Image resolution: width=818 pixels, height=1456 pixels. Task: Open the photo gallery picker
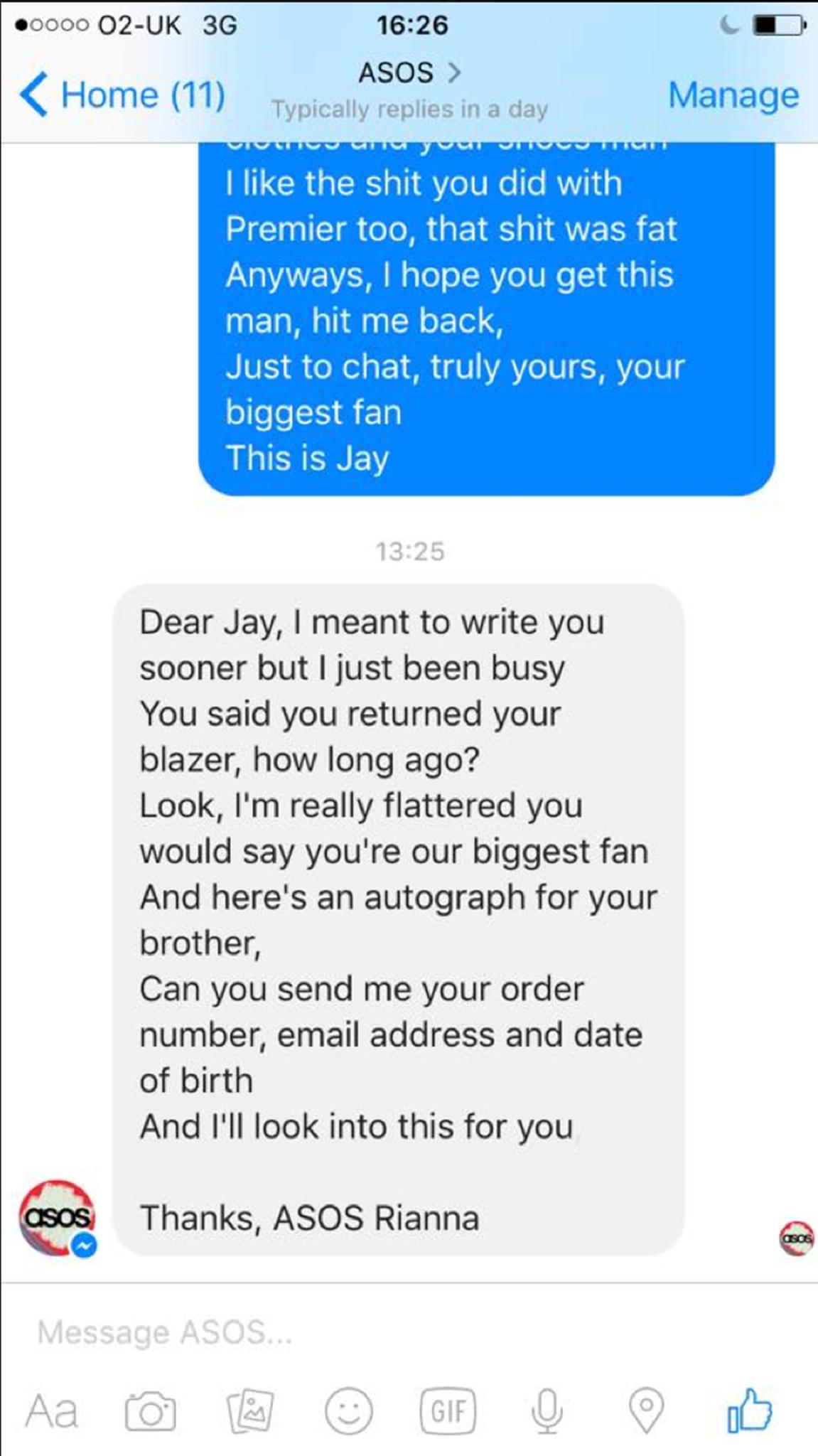pyautogui.click(x=250, y=1410)
